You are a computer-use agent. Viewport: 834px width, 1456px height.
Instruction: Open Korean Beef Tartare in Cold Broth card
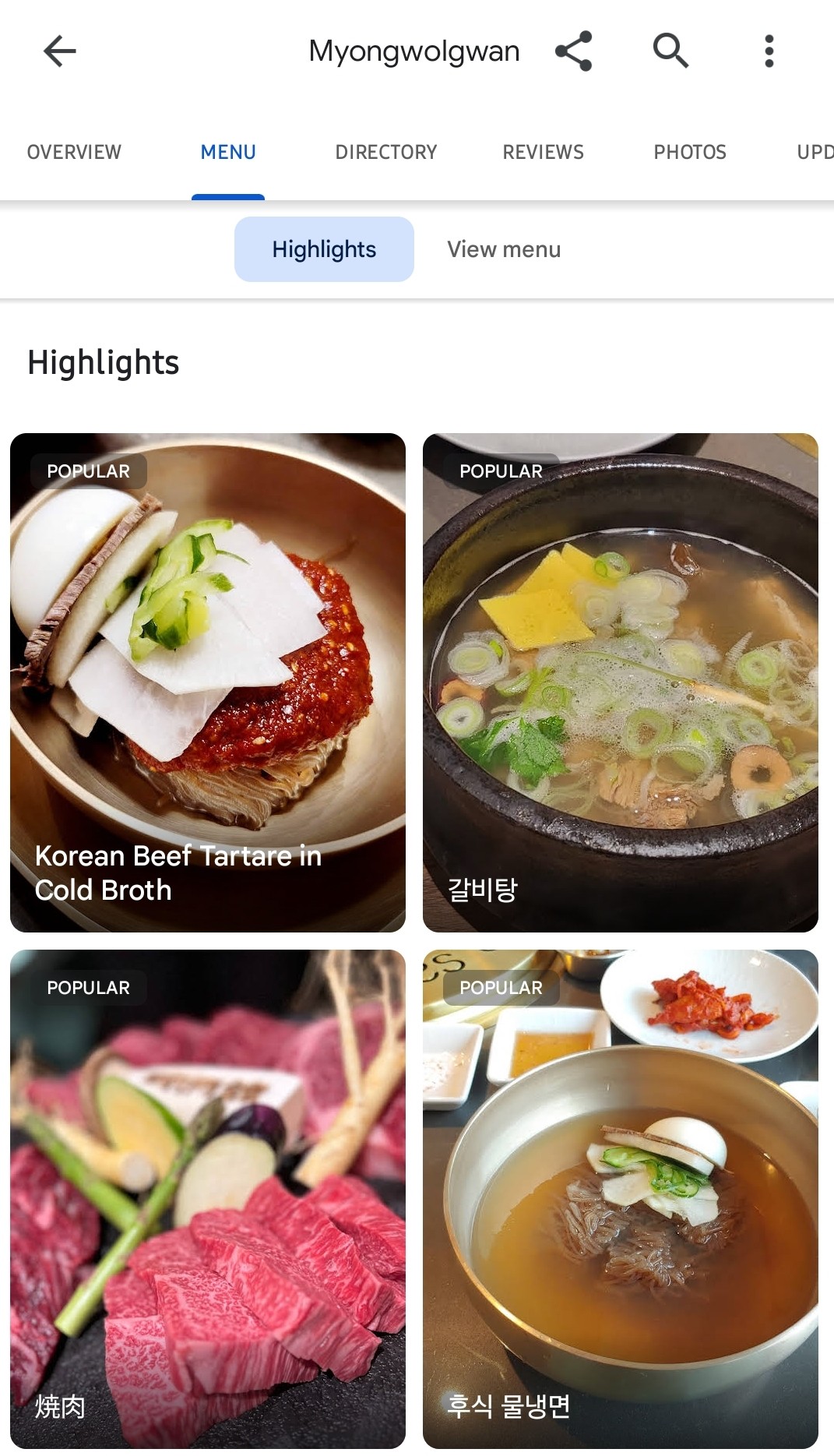tap(208, 682)
